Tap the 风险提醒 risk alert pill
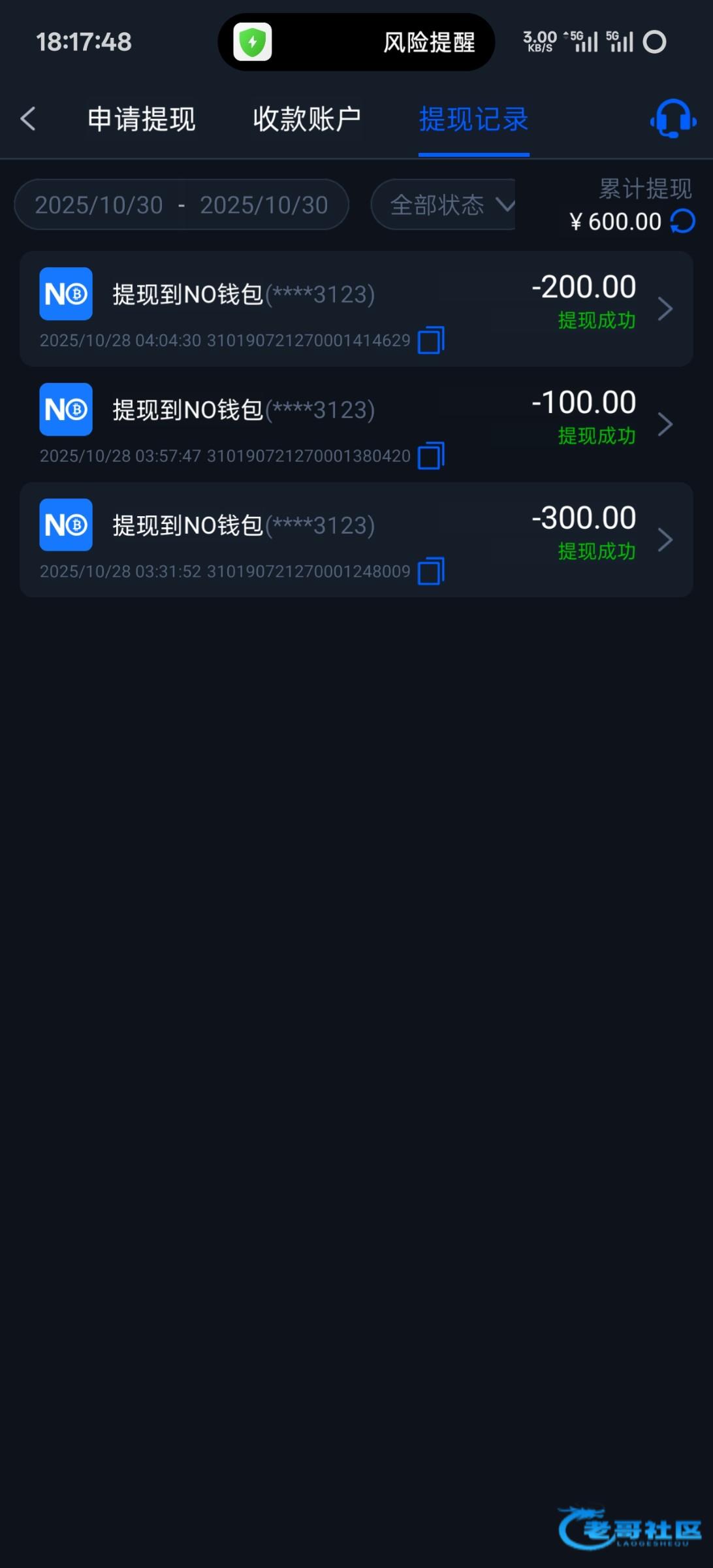Screen dimensions: 713x1568 [356, 42]
